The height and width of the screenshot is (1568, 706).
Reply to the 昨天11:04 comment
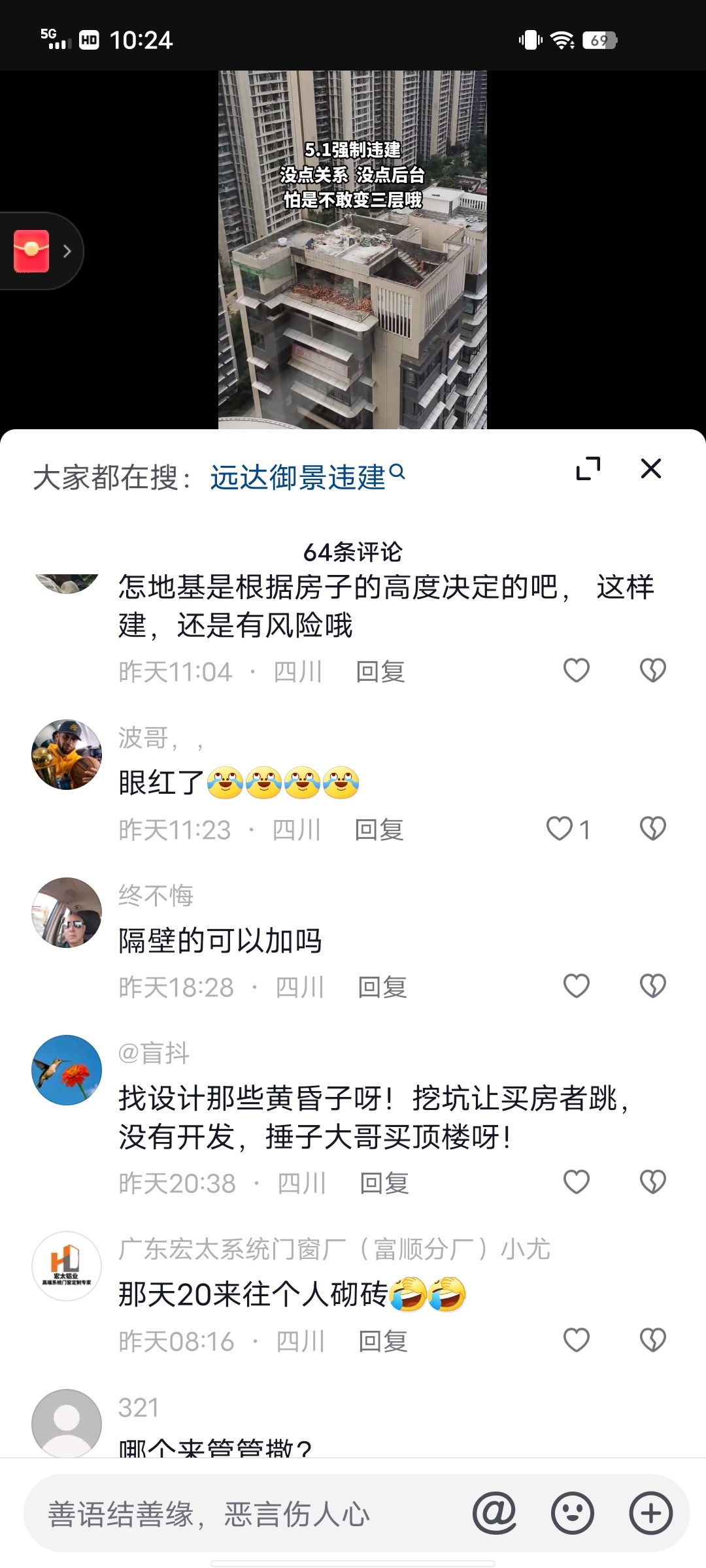click(x=380, y=672)
